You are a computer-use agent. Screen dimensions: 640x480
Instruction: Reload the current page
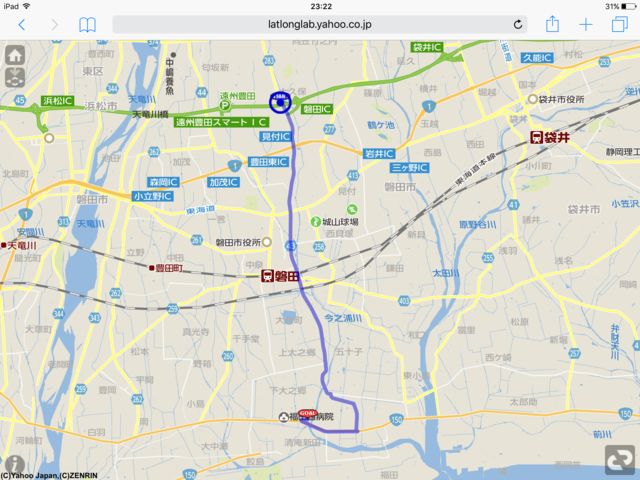518,24
